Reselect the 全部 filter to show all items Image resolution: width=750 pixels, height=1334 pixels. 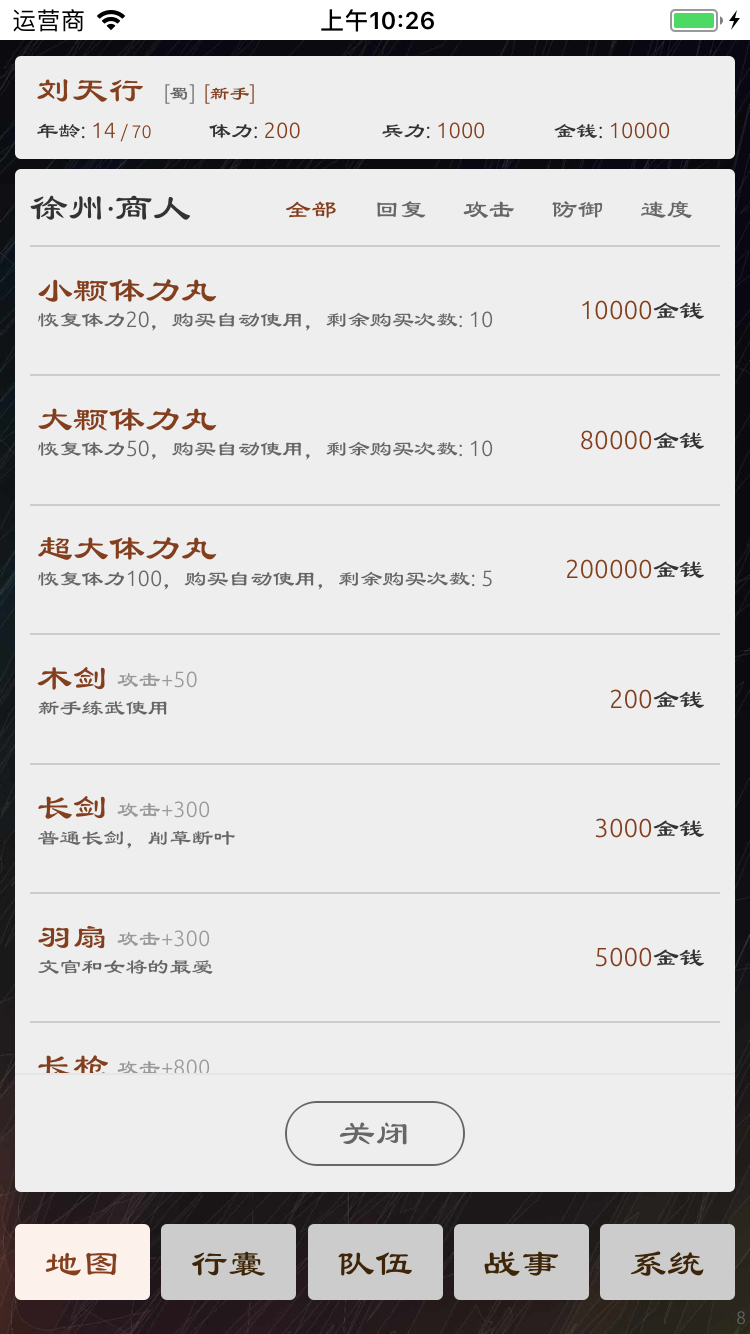[311, 209]
